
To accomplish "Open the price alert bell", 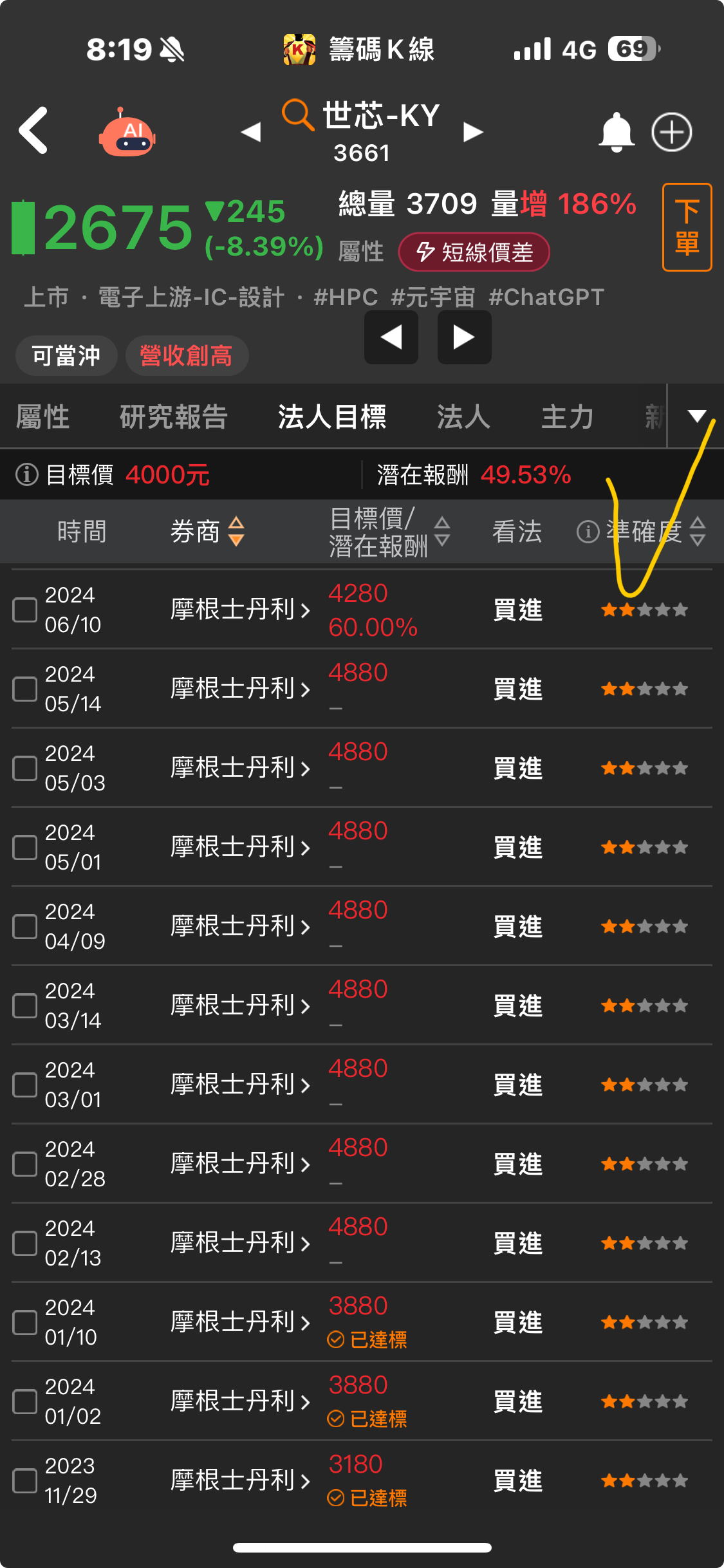I will pyautogui.click(x=617, y=132).
